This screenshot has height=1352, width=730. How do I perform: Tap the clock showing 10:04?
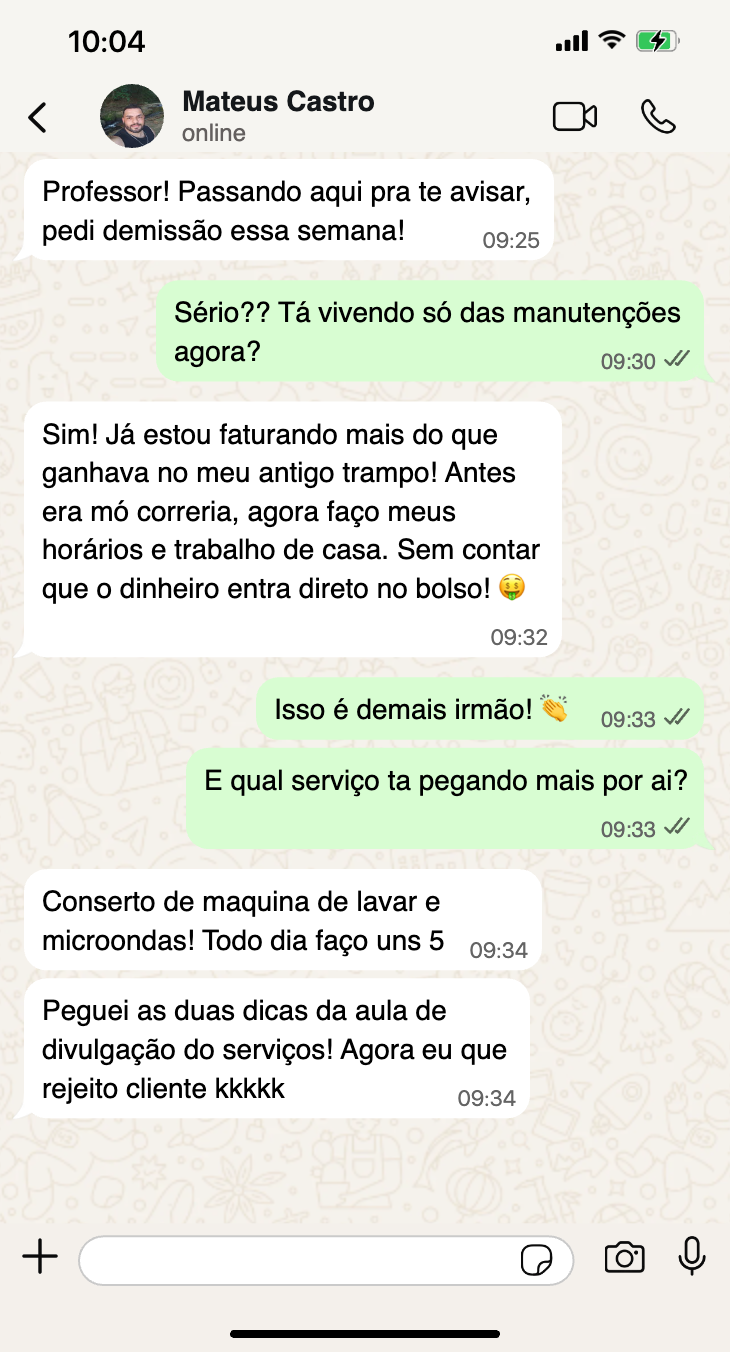(106, 41)
